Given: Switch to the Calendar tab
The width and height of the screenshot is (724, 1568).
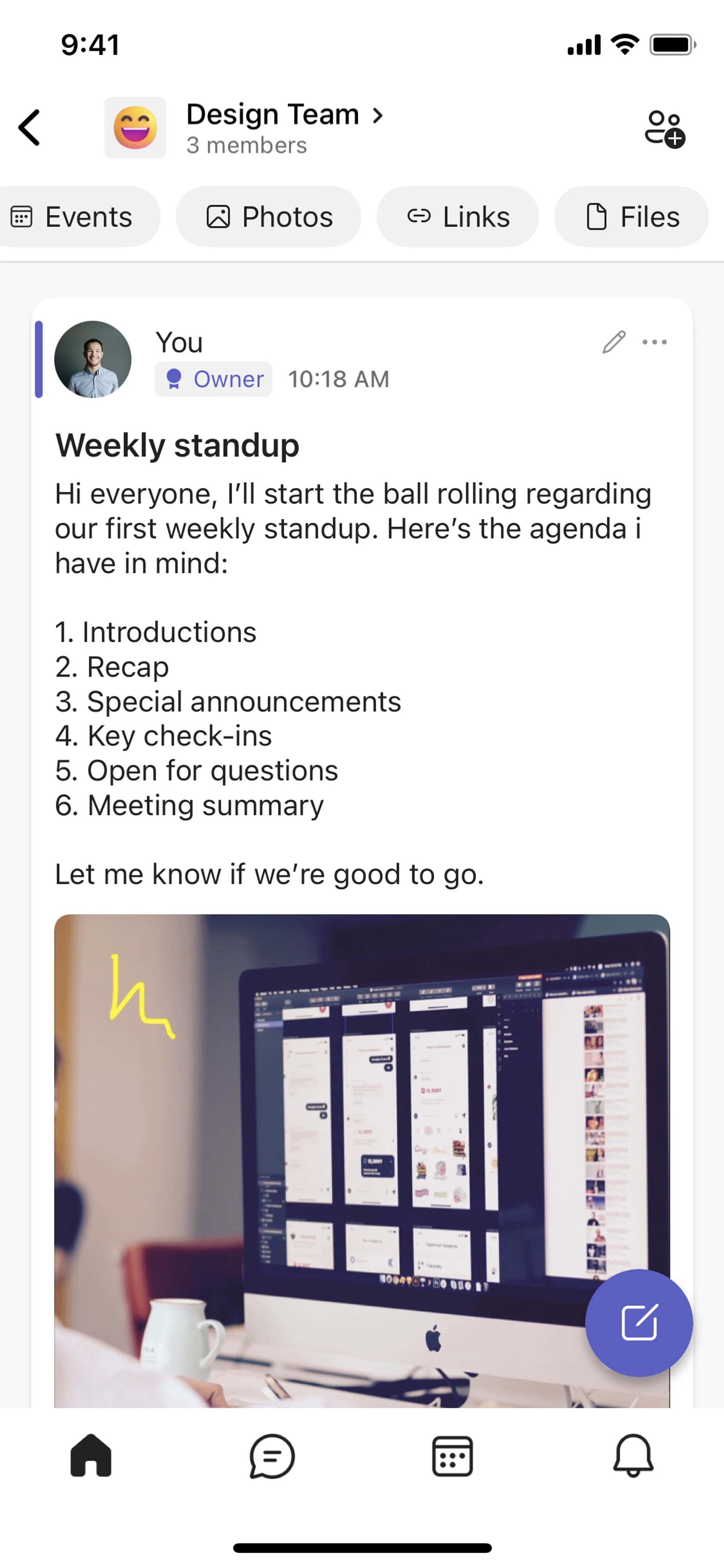Looking at the screenshot, I should point(452,1455).
